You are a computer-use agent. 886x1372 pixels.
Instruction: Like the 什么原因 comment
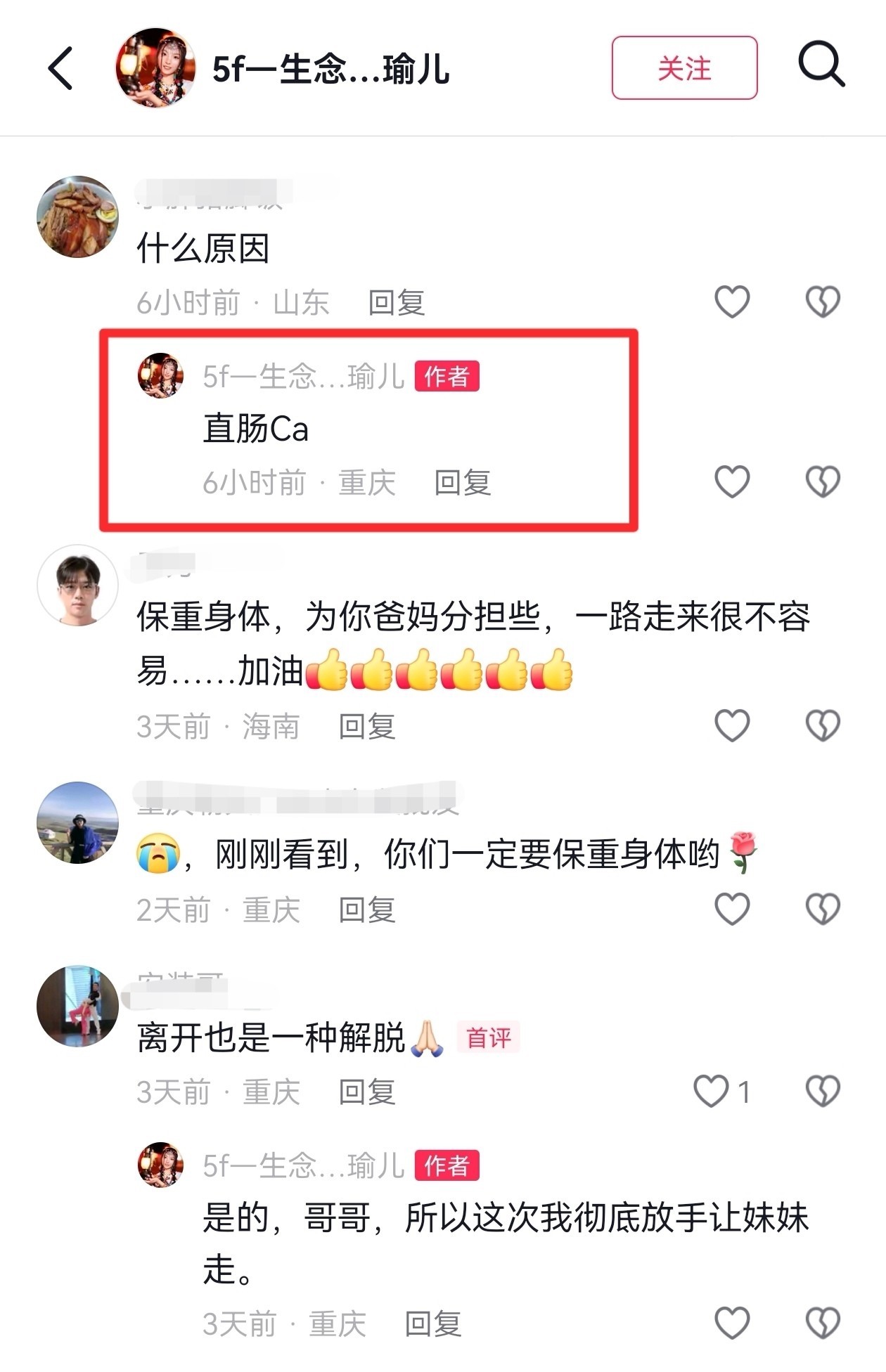(x=732, y=302)
